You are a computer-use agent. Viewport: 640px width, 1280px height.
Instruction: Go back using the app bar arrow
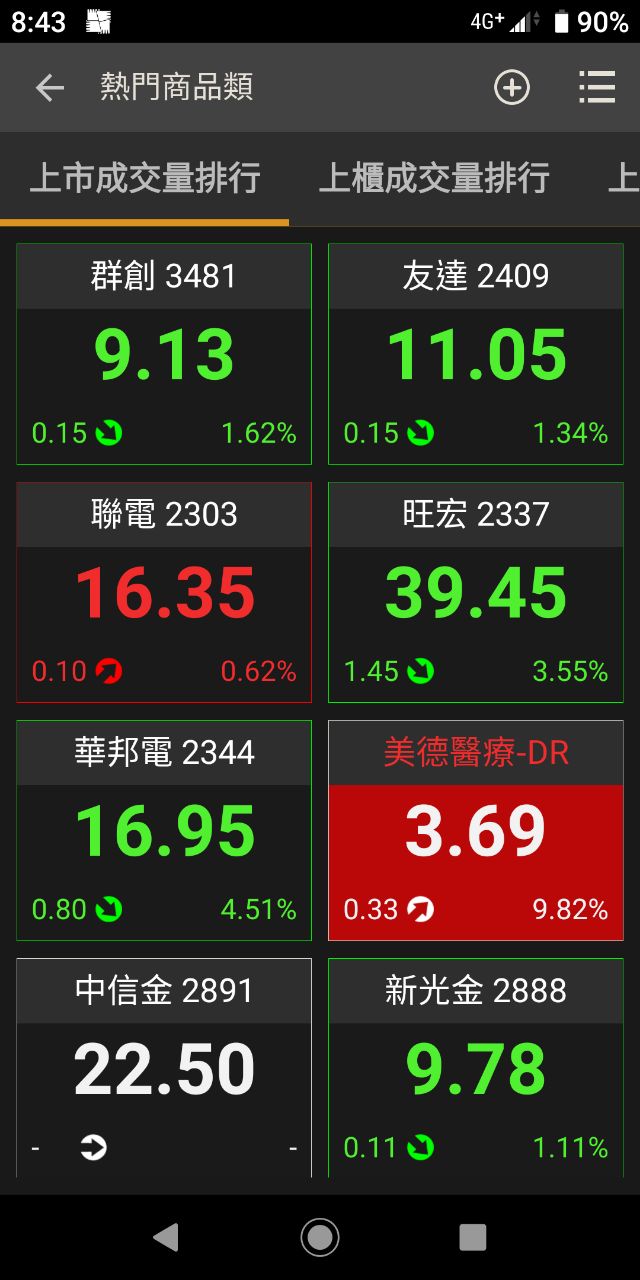[x=49, y=88]
